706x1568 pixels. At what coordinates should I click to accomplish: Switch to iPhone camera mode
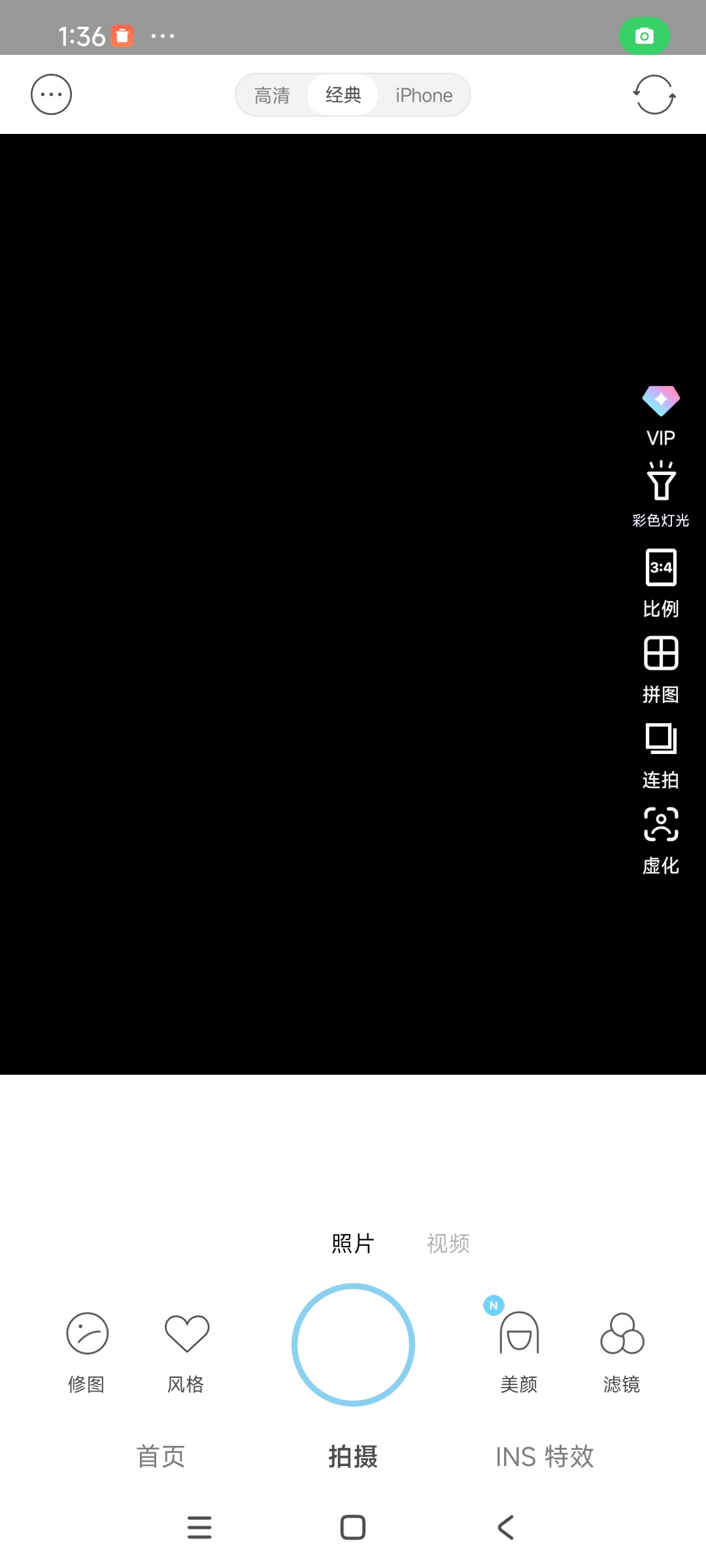coord(424,95)
